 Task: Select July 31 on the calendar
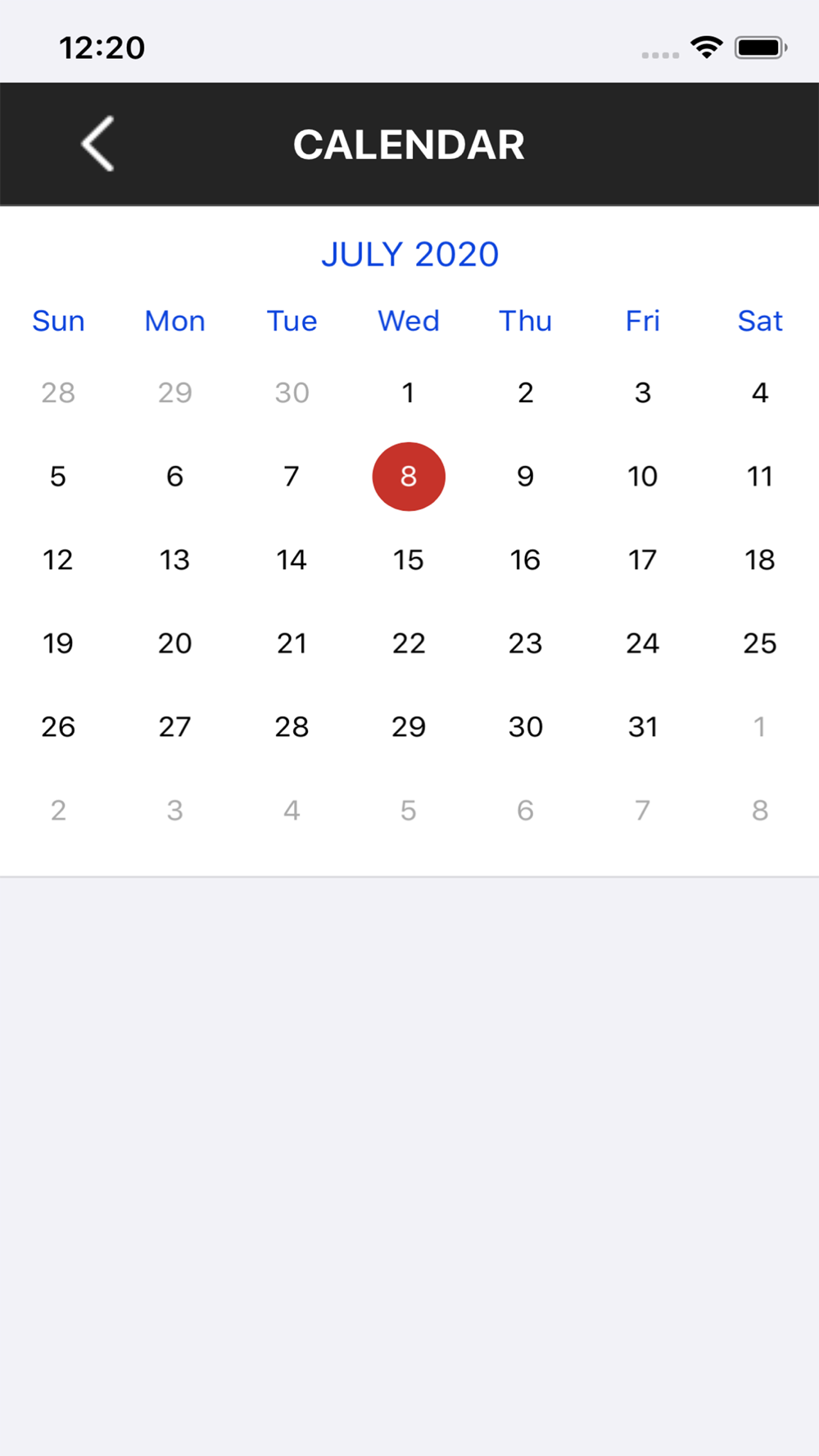[x=642, y=727]
